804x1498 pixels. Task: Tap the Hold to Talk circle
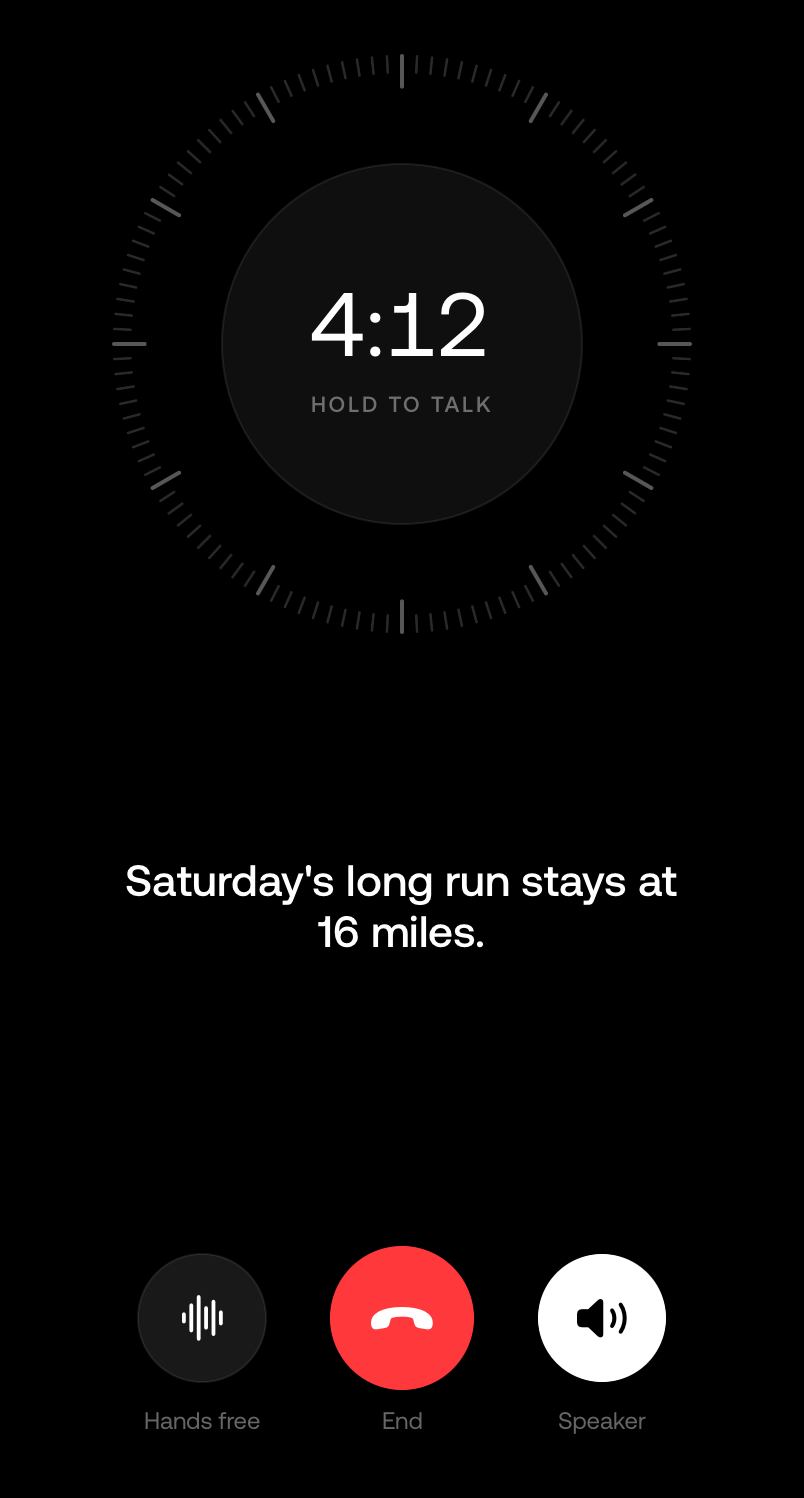click(402, 344)
